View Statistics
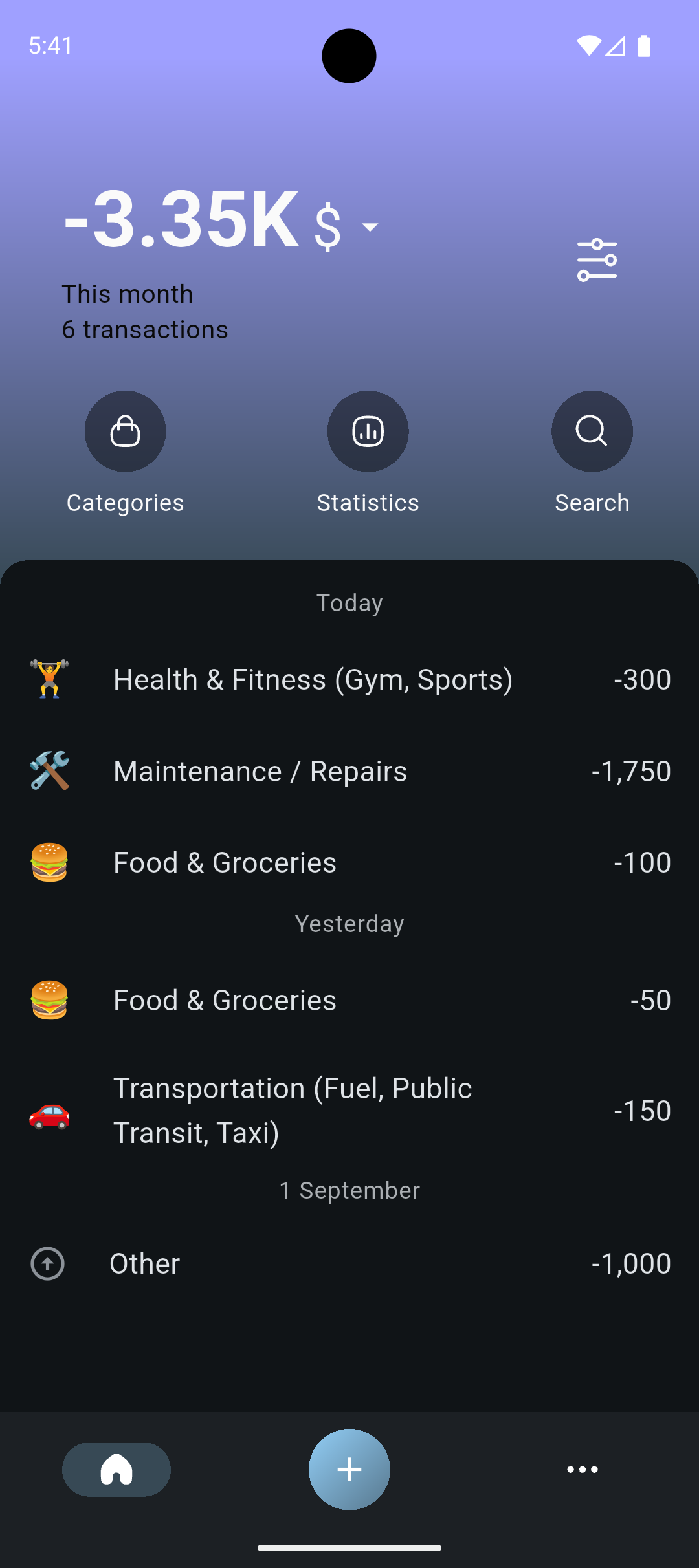Viewport: 699px width, 1568px height. pyautogui.click(x=368, y=431)
